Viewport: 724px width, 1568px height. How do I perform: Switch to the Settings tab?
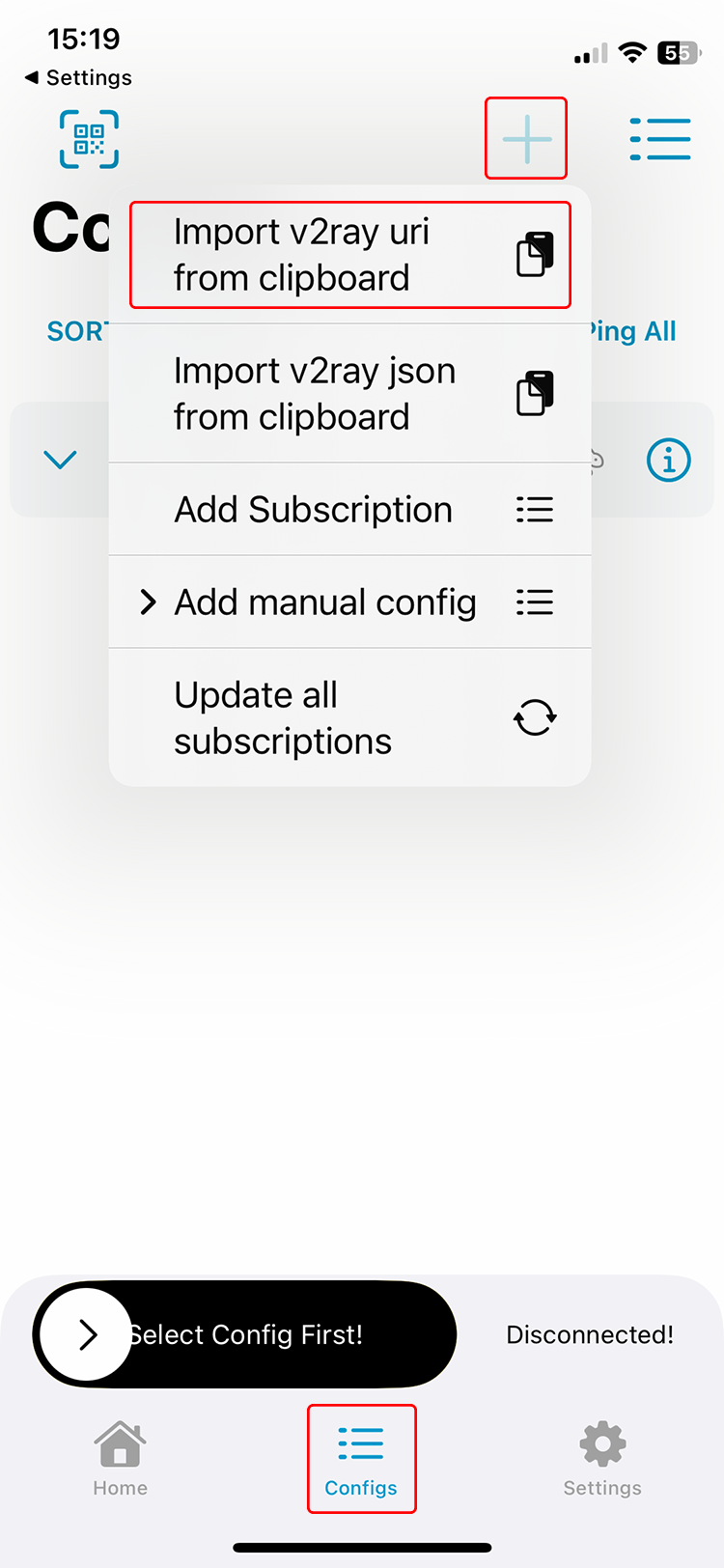point(602,1458)
